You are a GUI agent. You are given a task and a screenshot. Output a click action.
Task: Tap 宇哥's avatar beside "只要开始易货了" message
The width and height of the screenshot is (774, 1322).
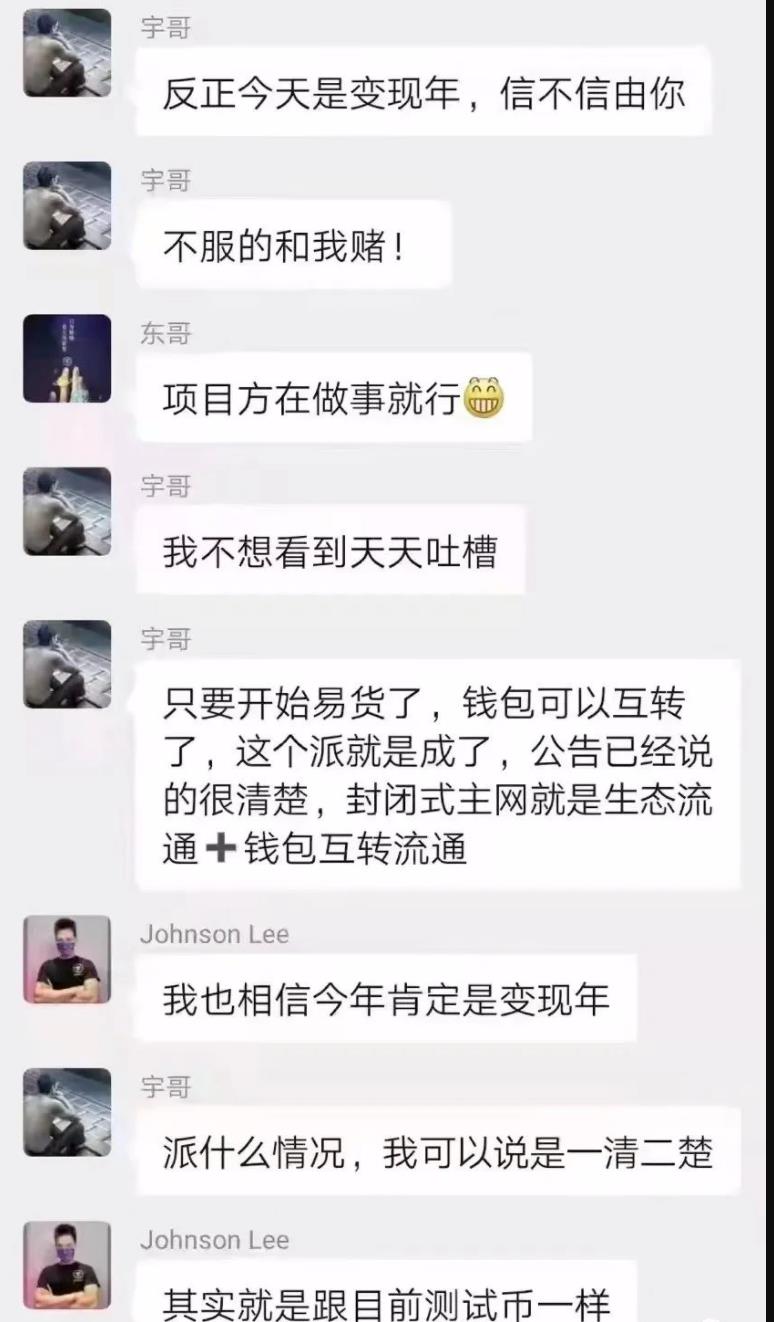coord(67,664)
